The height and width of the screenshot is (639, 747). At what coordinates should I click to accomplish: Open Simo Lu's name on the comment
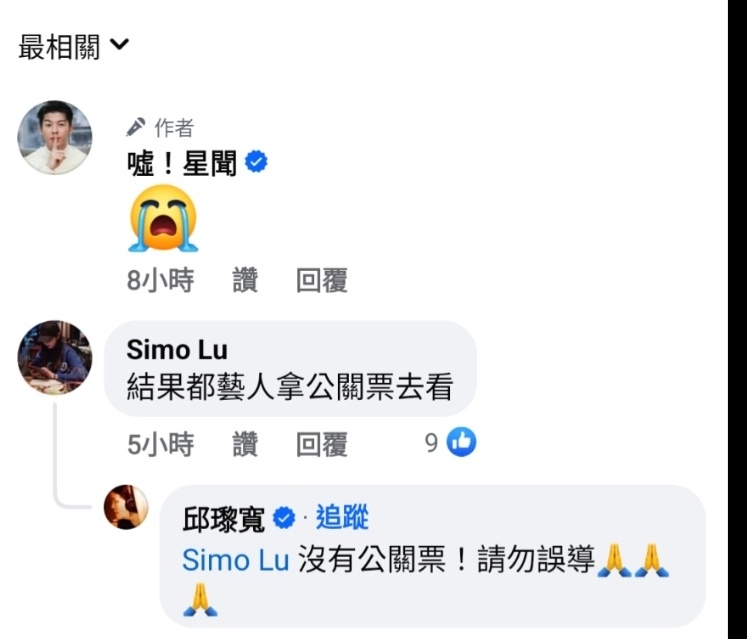tap(177, 349)
